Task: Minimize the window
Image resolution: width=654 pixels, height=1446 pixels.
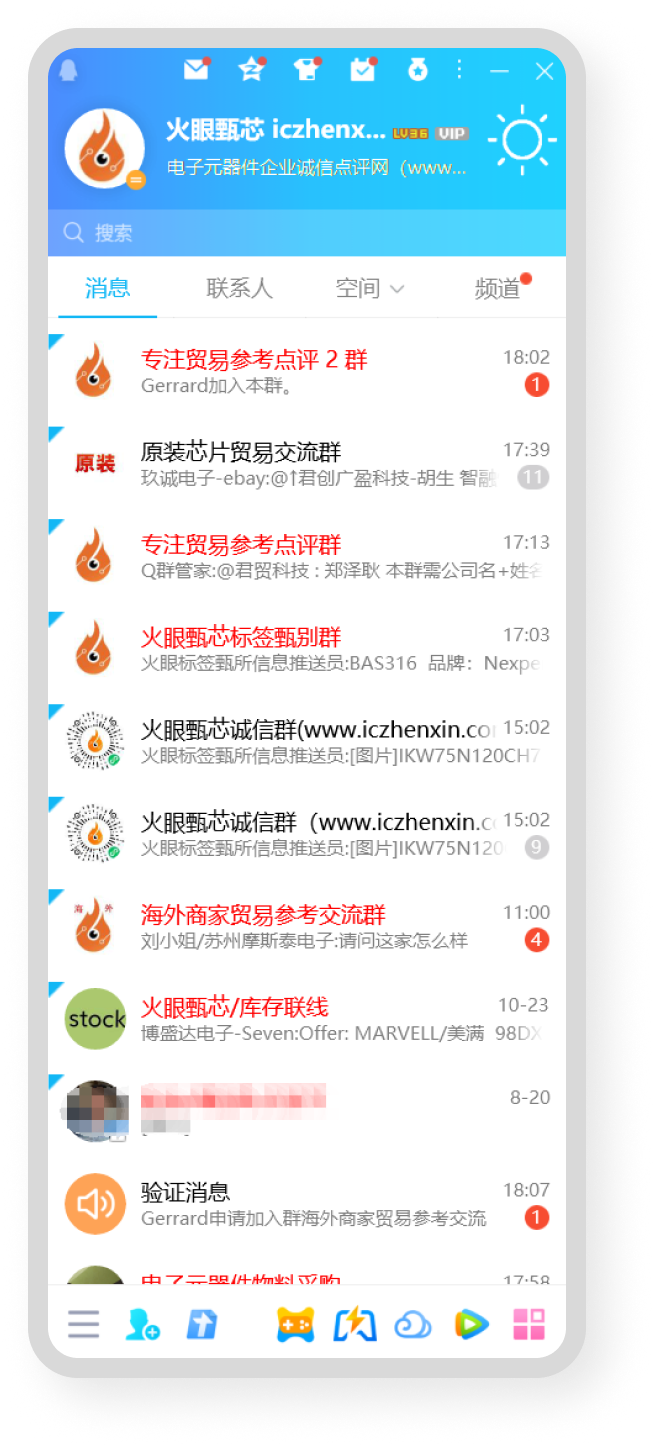Action: tap(499, 71)
